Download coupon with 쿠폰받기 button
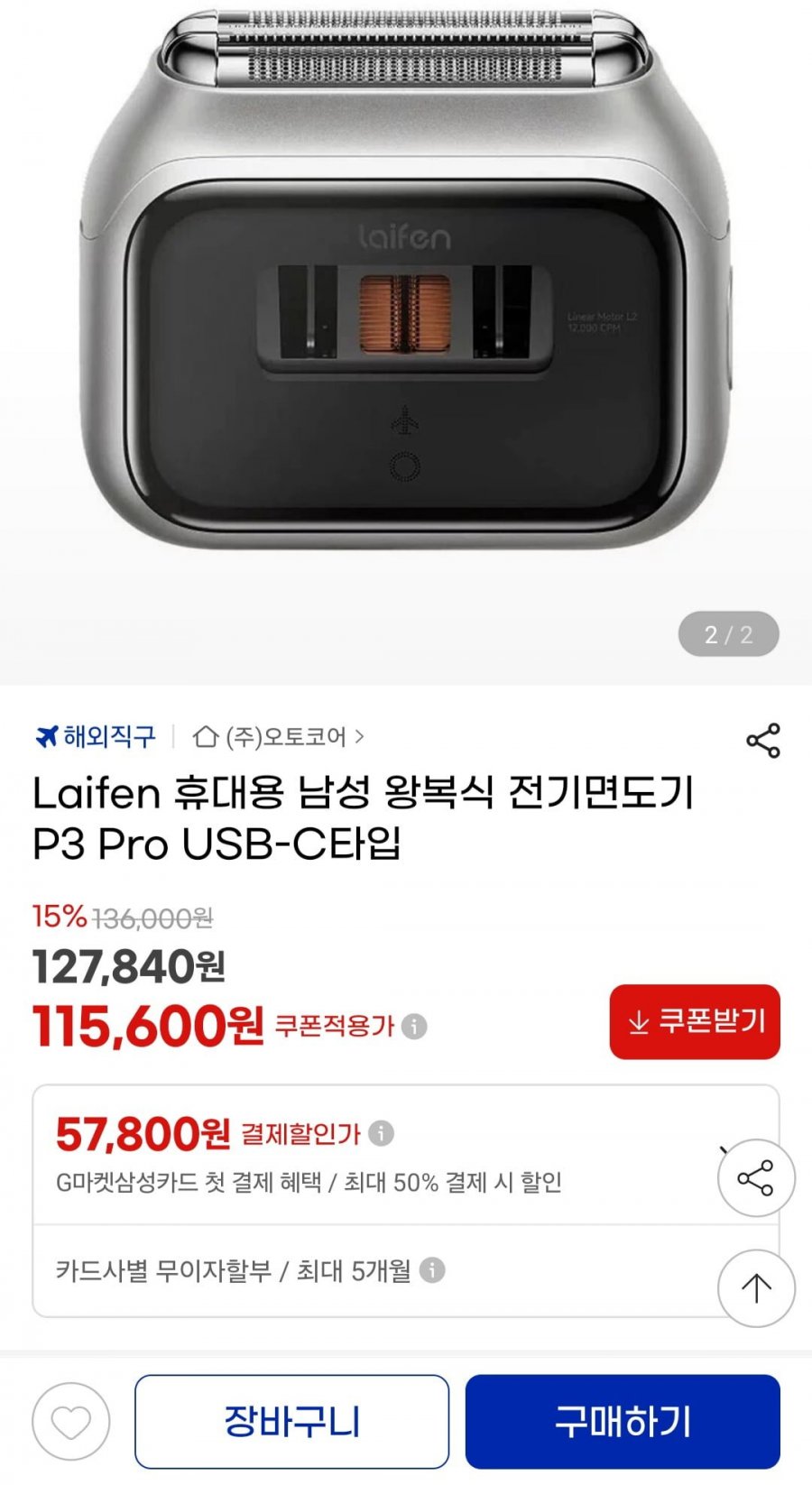 tap(695, 1021)
